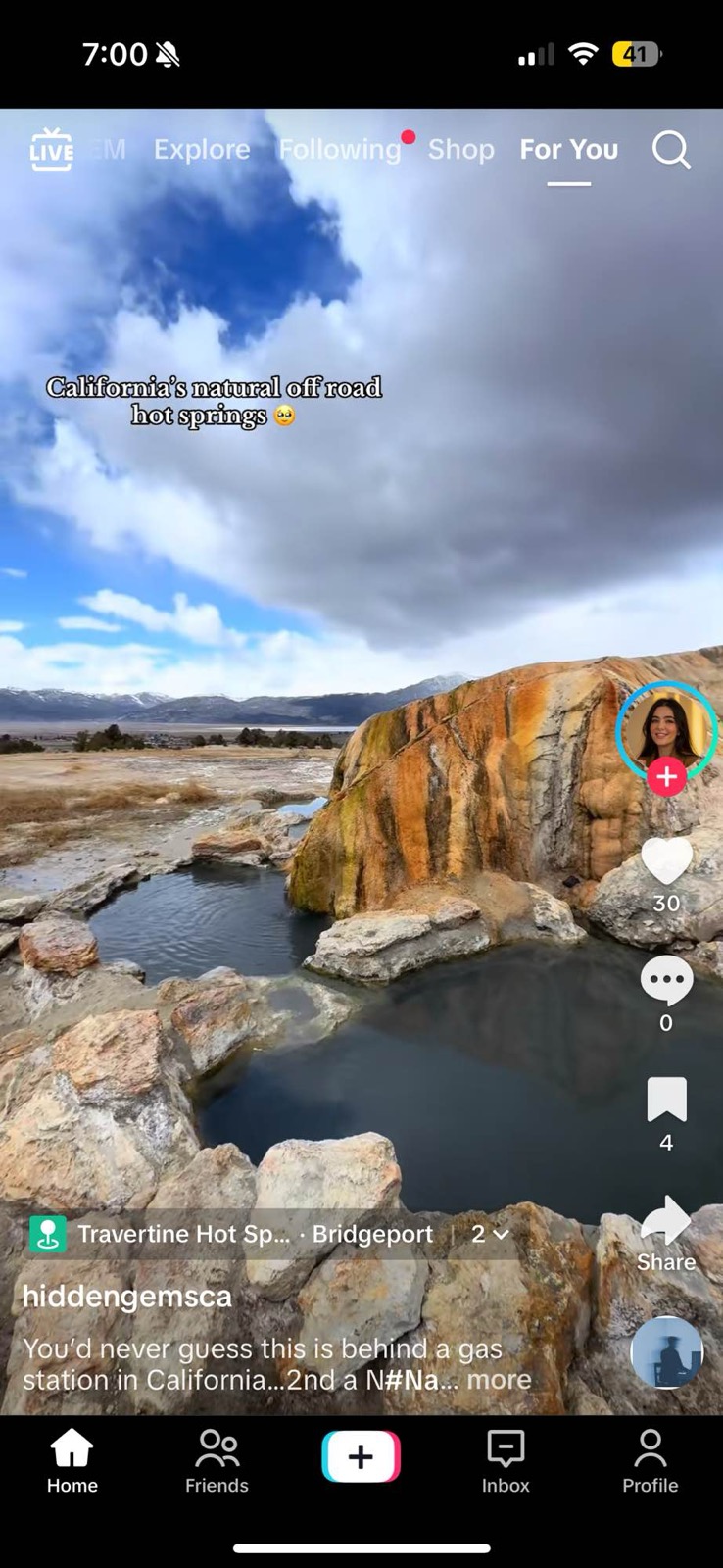Open the comments bubble
Image resolution: width=723 pixels, height=1568 pixels.
666,982
